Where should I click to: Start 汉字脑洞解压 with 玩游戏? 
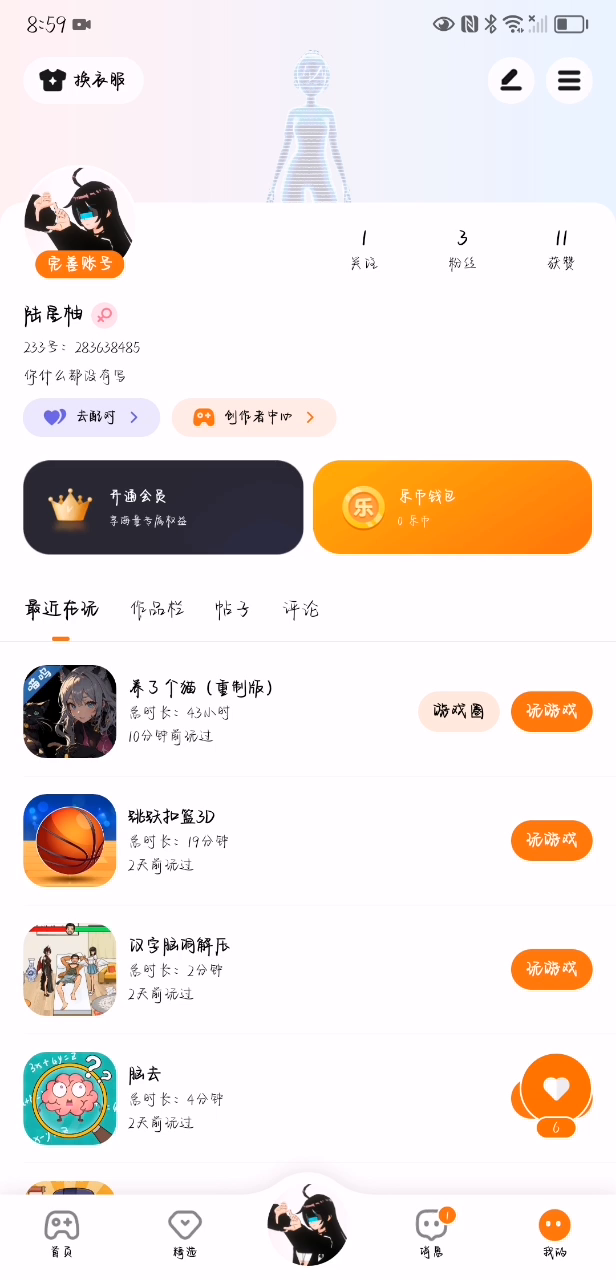pos(551,969)
